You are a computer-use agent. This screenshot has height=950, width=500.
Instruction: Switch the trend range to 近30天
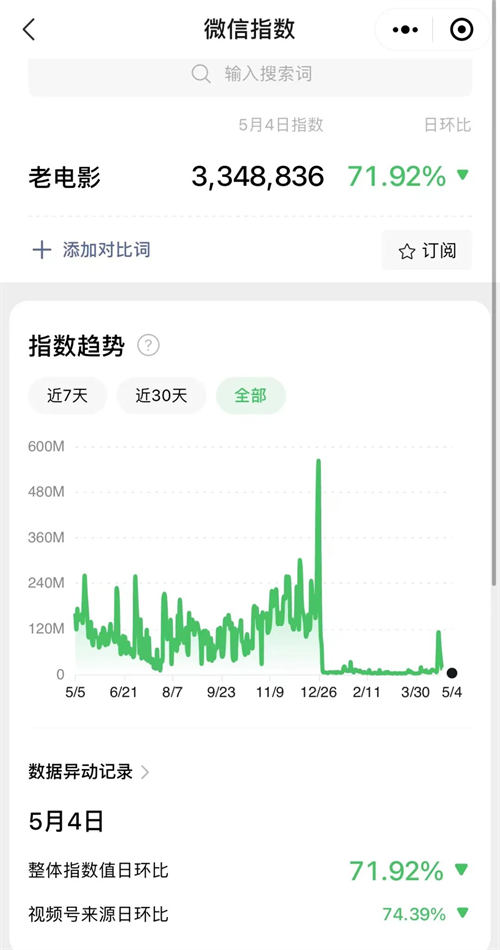click(x=161, y=396)
